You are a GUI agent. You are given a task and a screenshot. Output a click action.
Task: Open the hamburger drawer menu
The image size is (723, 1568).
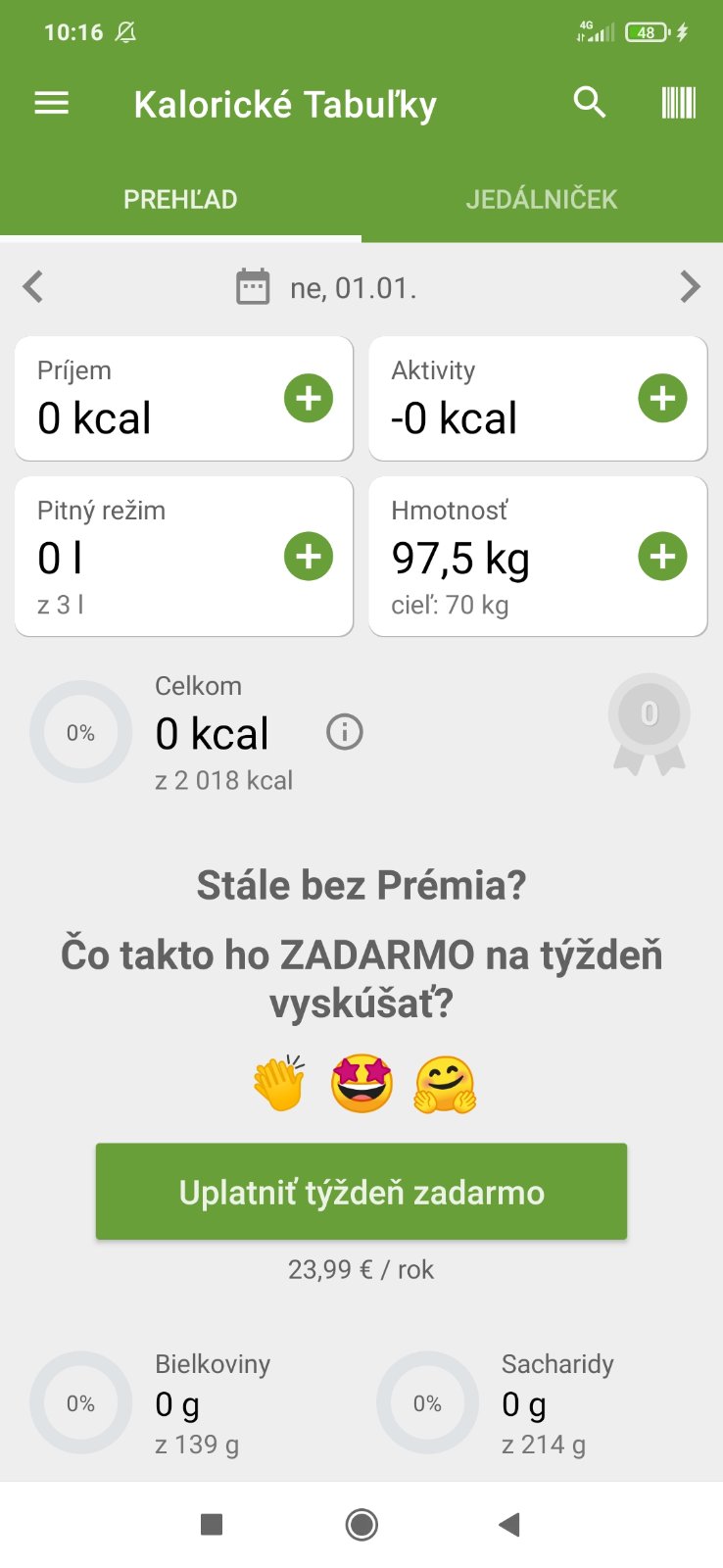tap(52, 103)
